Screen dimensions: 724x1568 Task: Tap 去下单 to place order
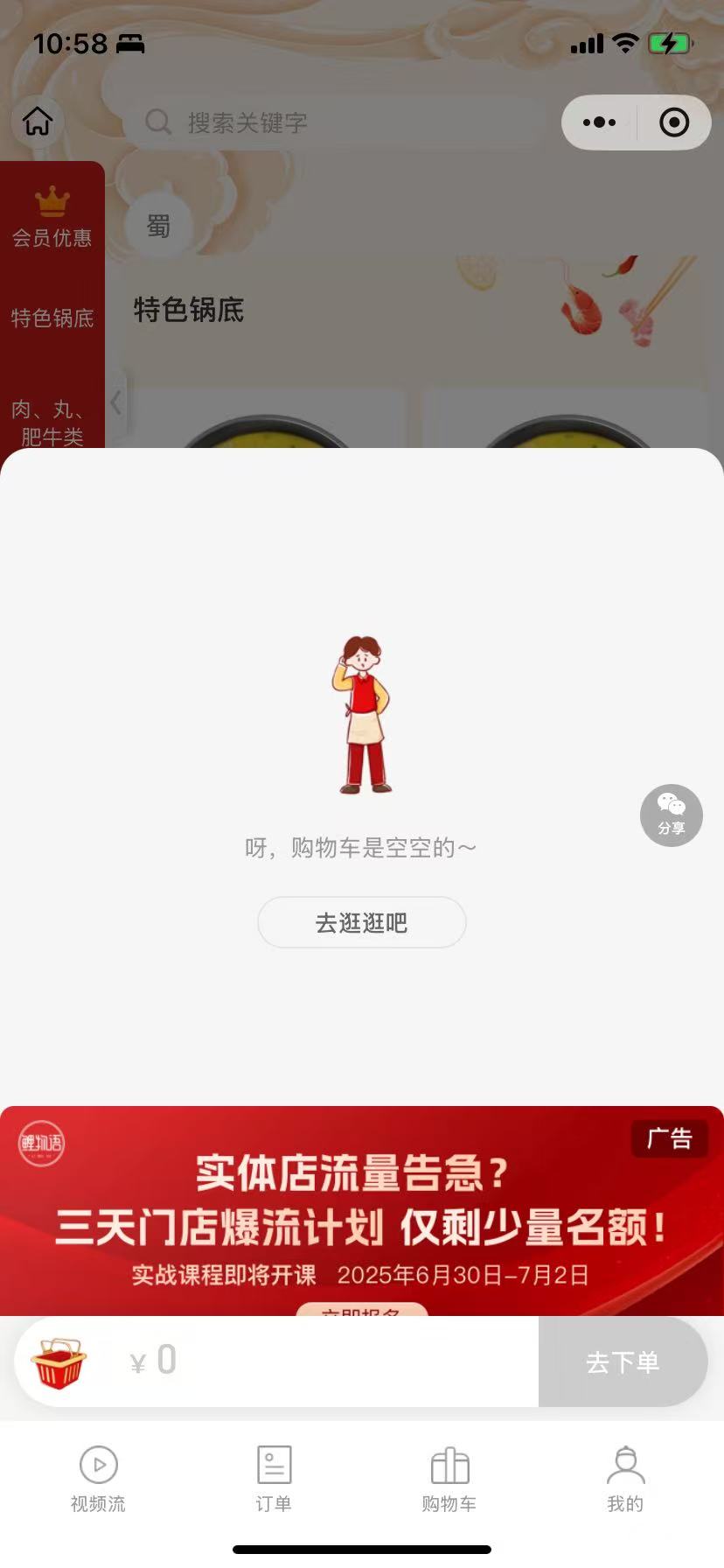pos(622,1361)
